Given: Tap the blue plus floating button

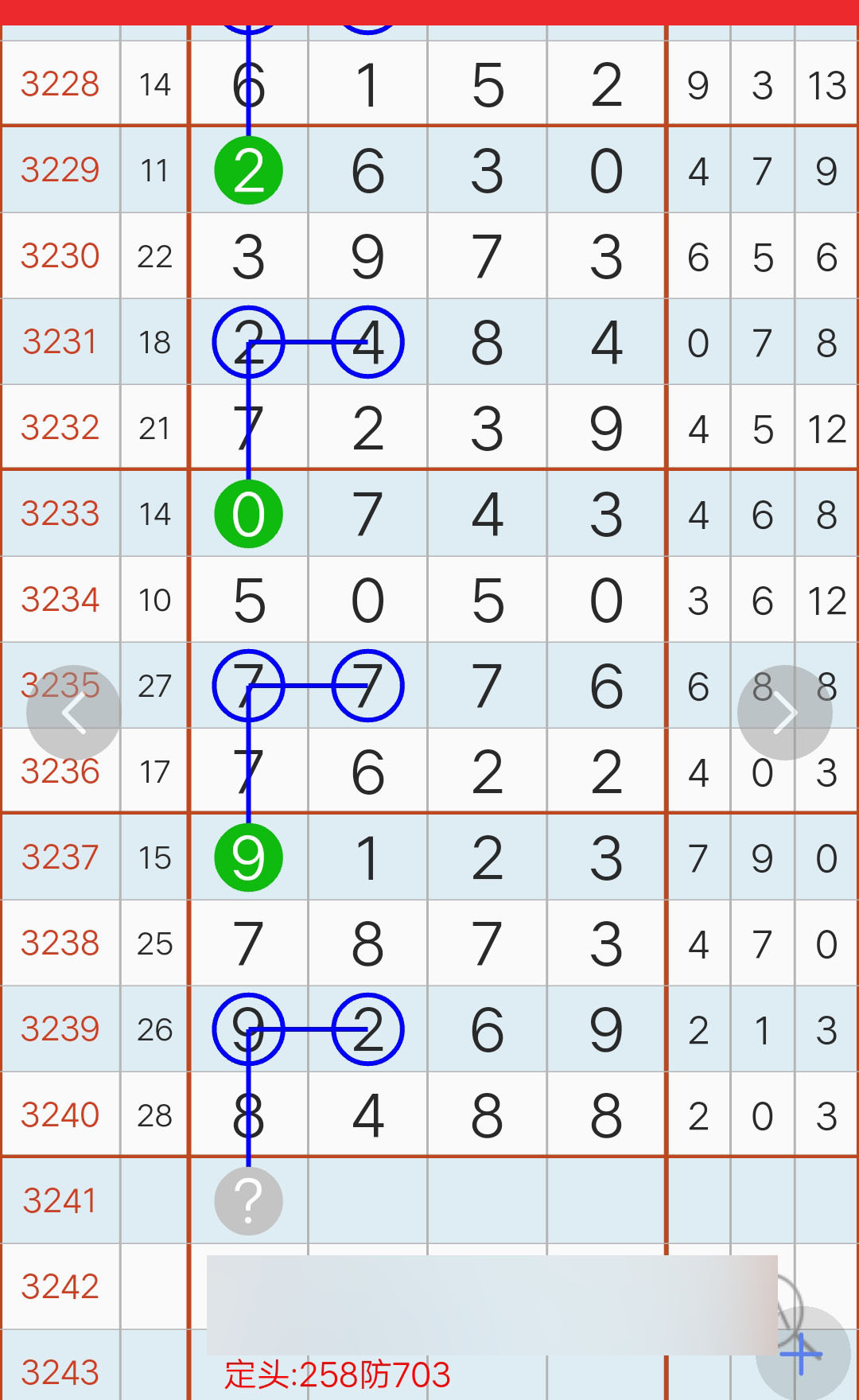Looking at the screenshot, I should click(803, 1353).
